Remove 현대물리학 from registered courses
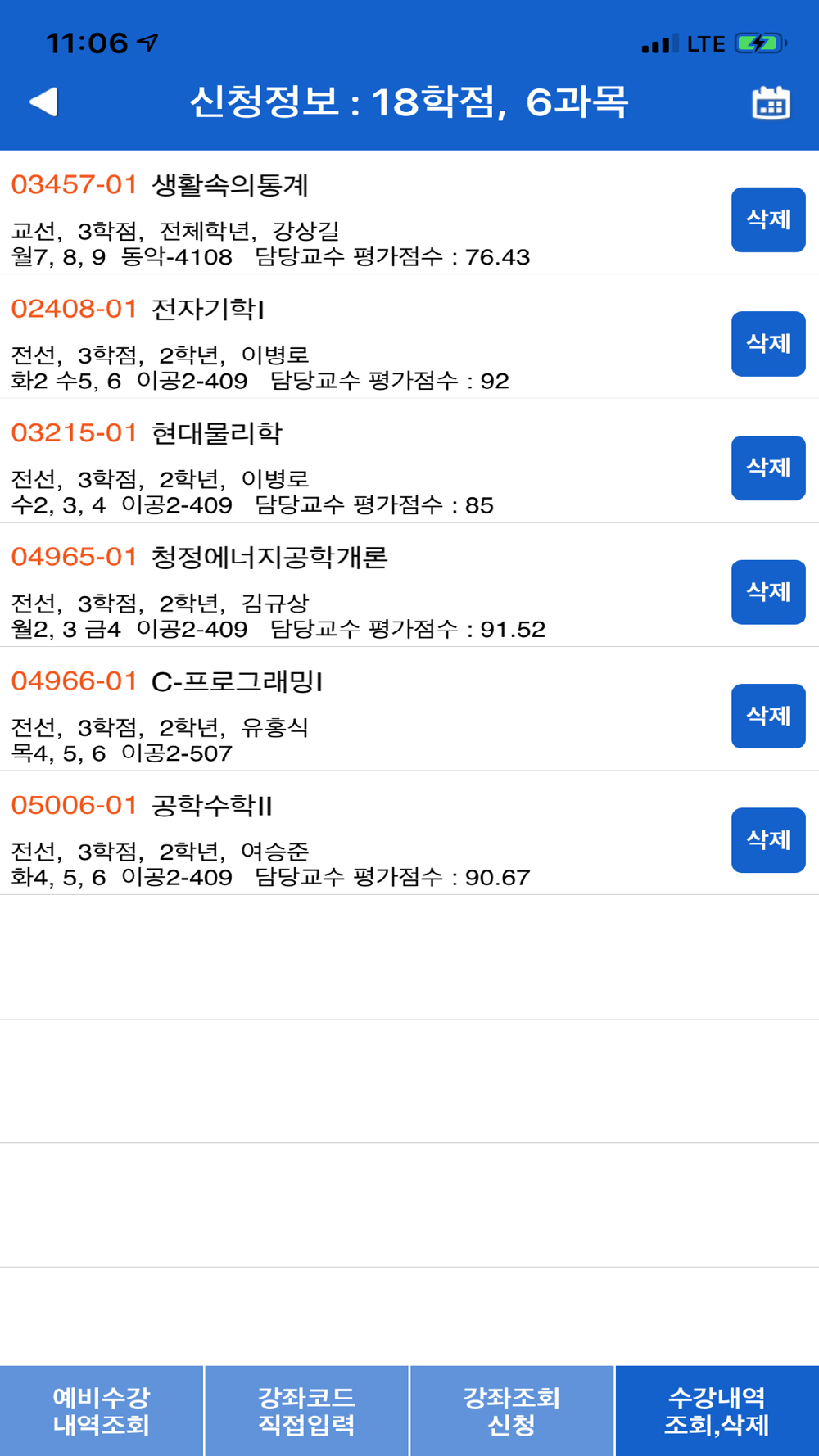The width and height of the screenshot is (819, 1456). 768,468
